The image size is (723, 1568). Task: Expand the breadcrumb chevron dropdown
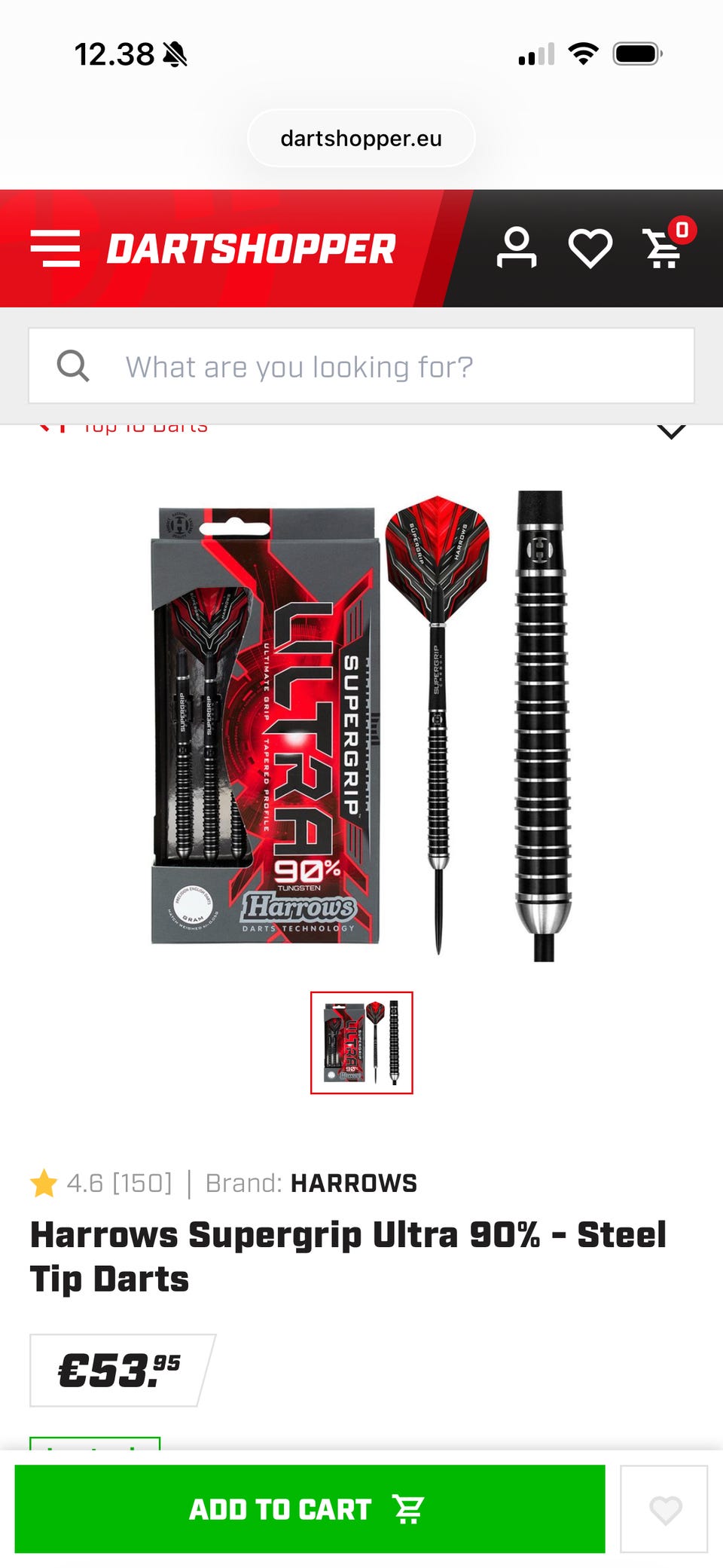[671, 430]
